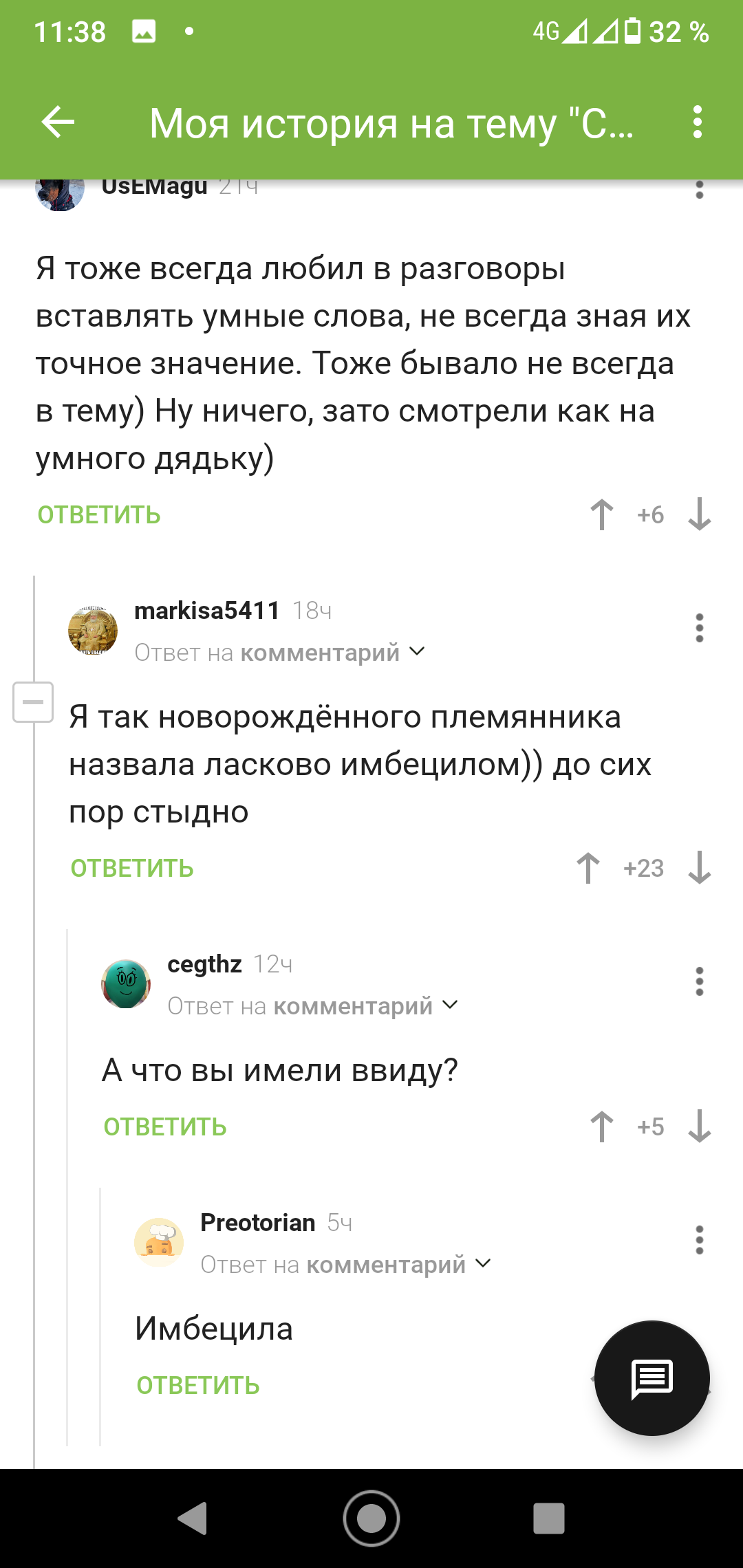Reply to Preotorian's comment
Viewport: 743px width, 1568px height.
pyautogui.click(x=198, y=1386)
